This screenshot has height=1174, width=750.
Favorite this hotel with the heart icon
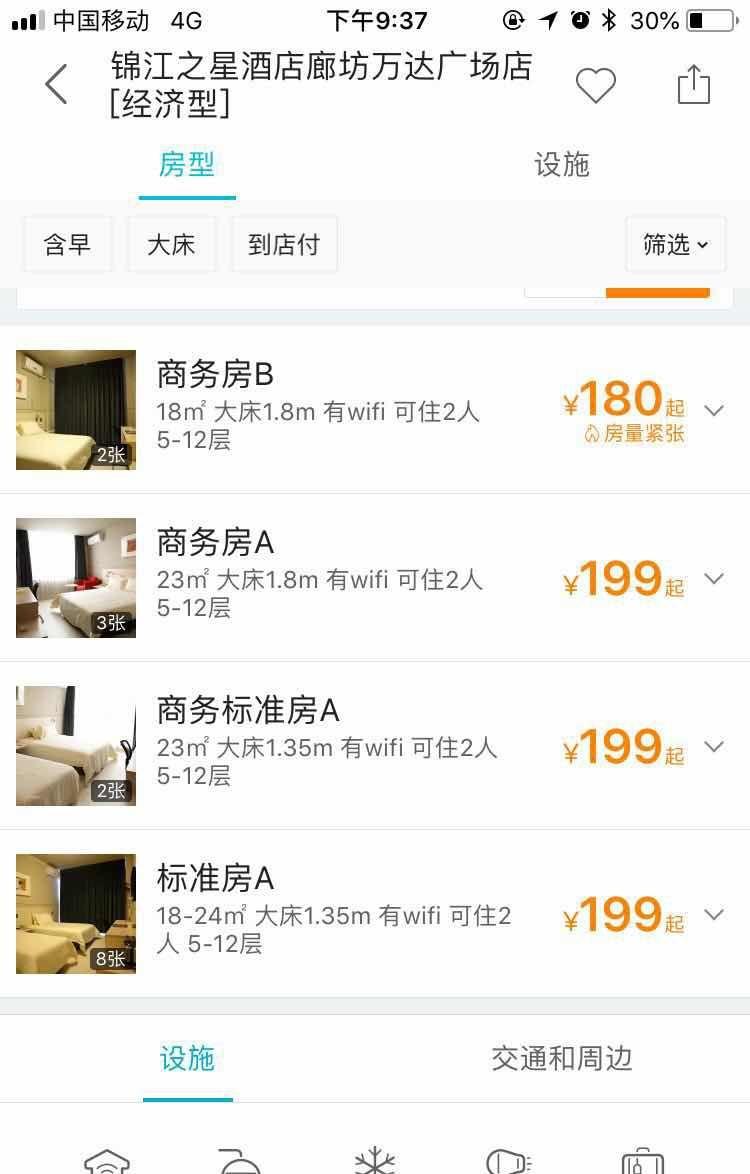595,86
